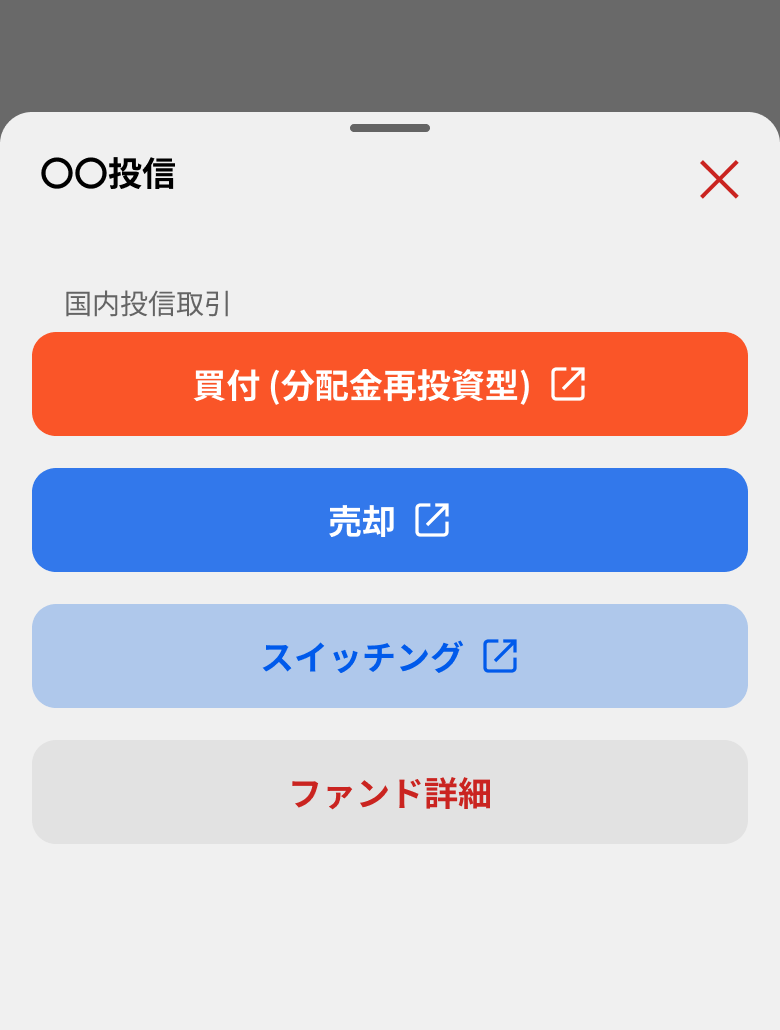This screenshot has width=780, height=1030.
Task: Dismiss the sheet with the X button
Action: click(719, 180)
